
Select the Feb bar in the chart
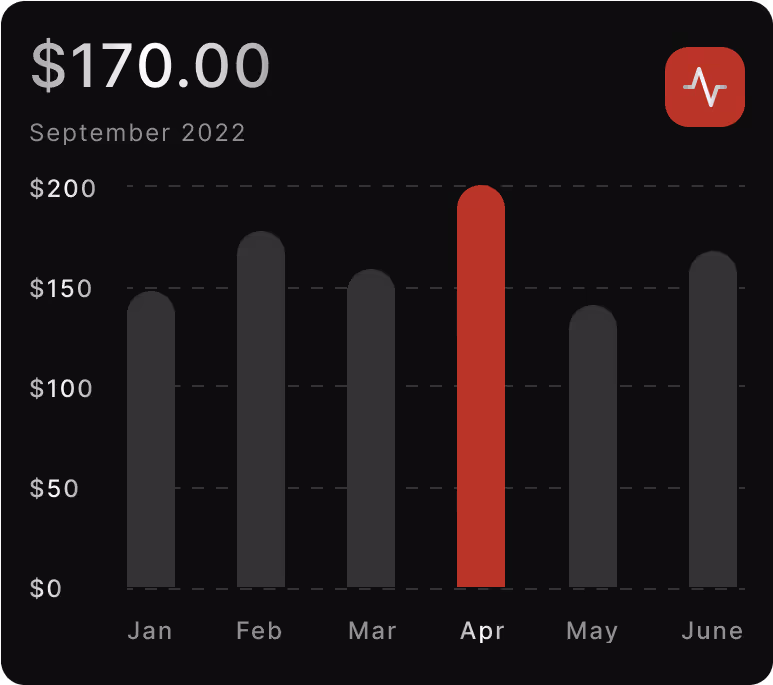[x=261, y=409]
